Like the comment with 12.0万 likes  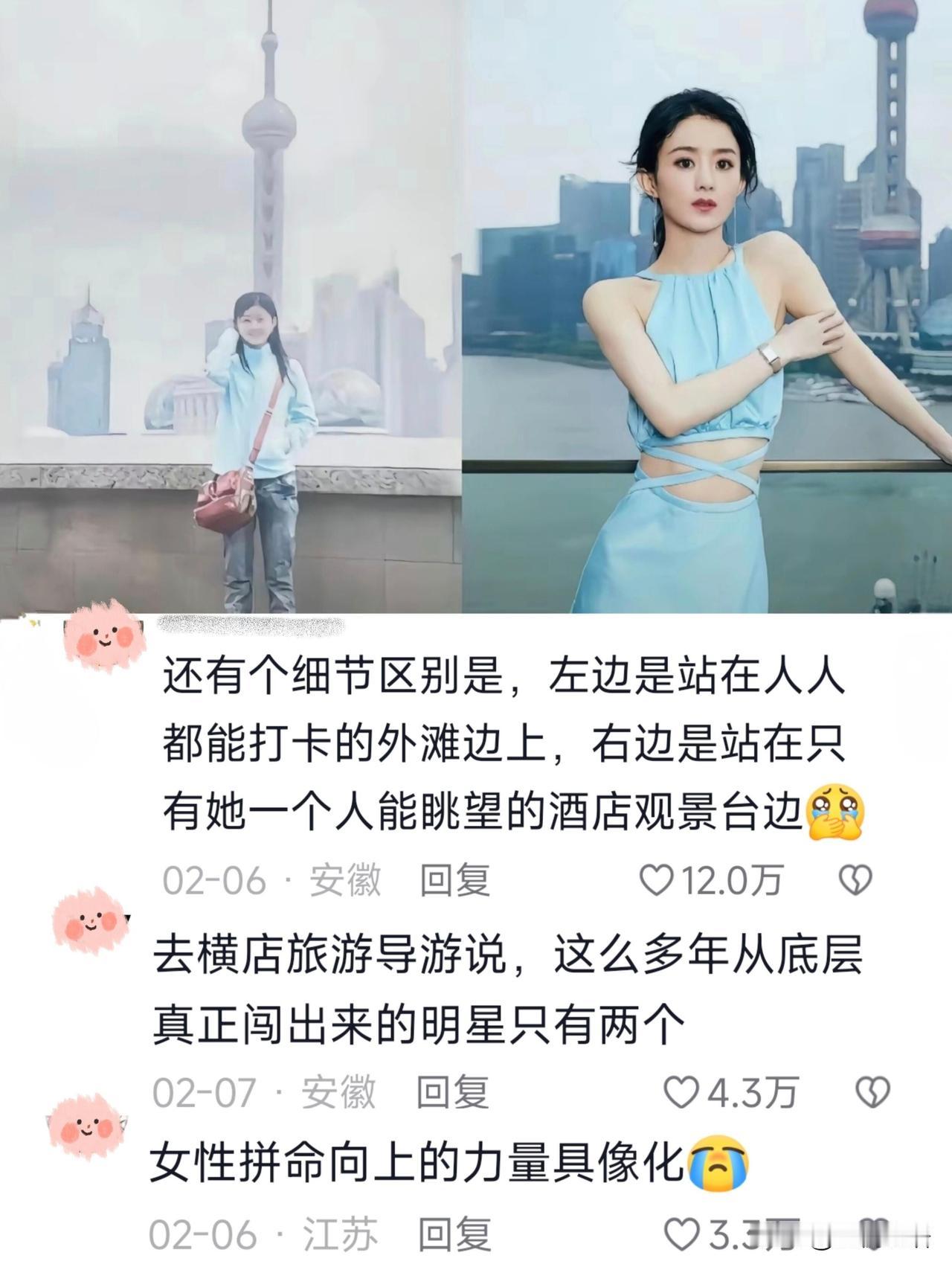pyautogui.click(x=657, y=882)
